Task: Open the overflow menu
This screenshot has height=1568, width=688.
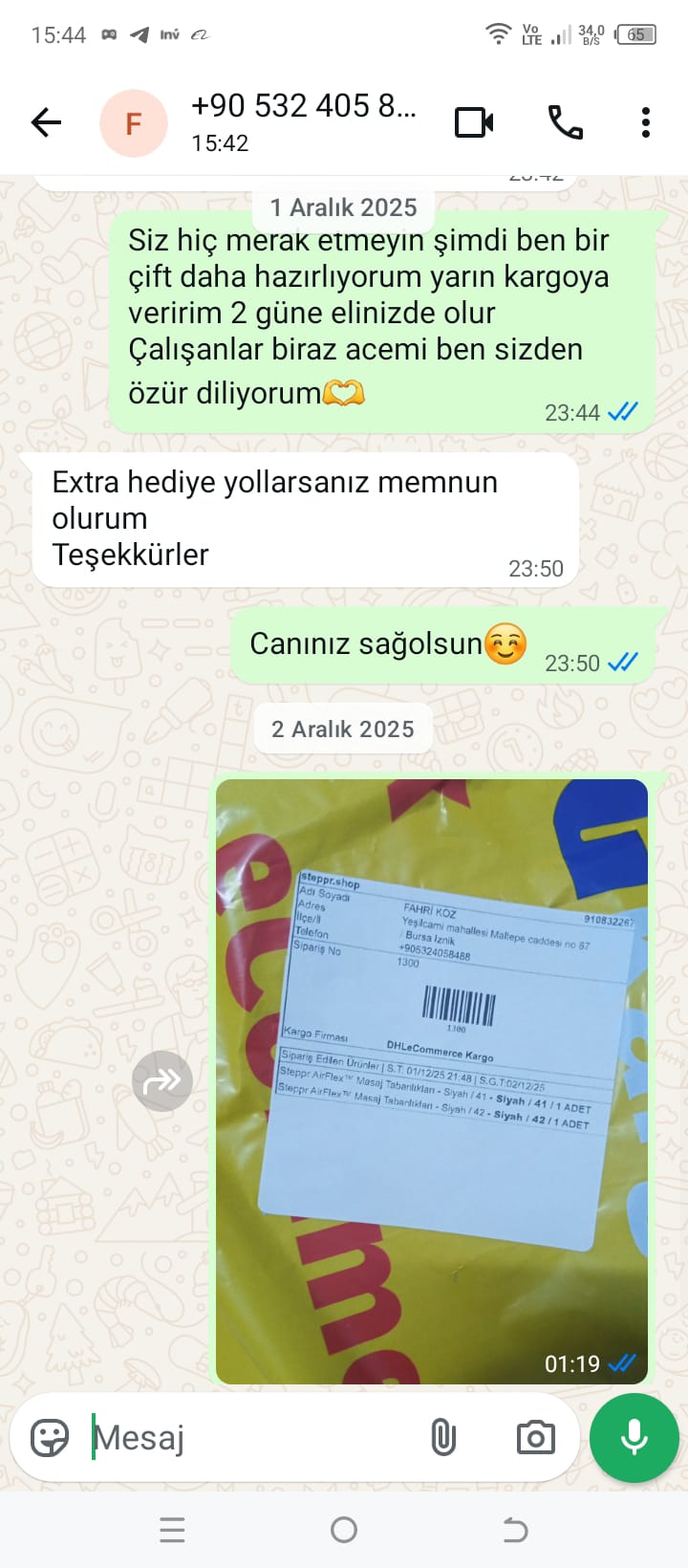Action: [x=646, y=123]
